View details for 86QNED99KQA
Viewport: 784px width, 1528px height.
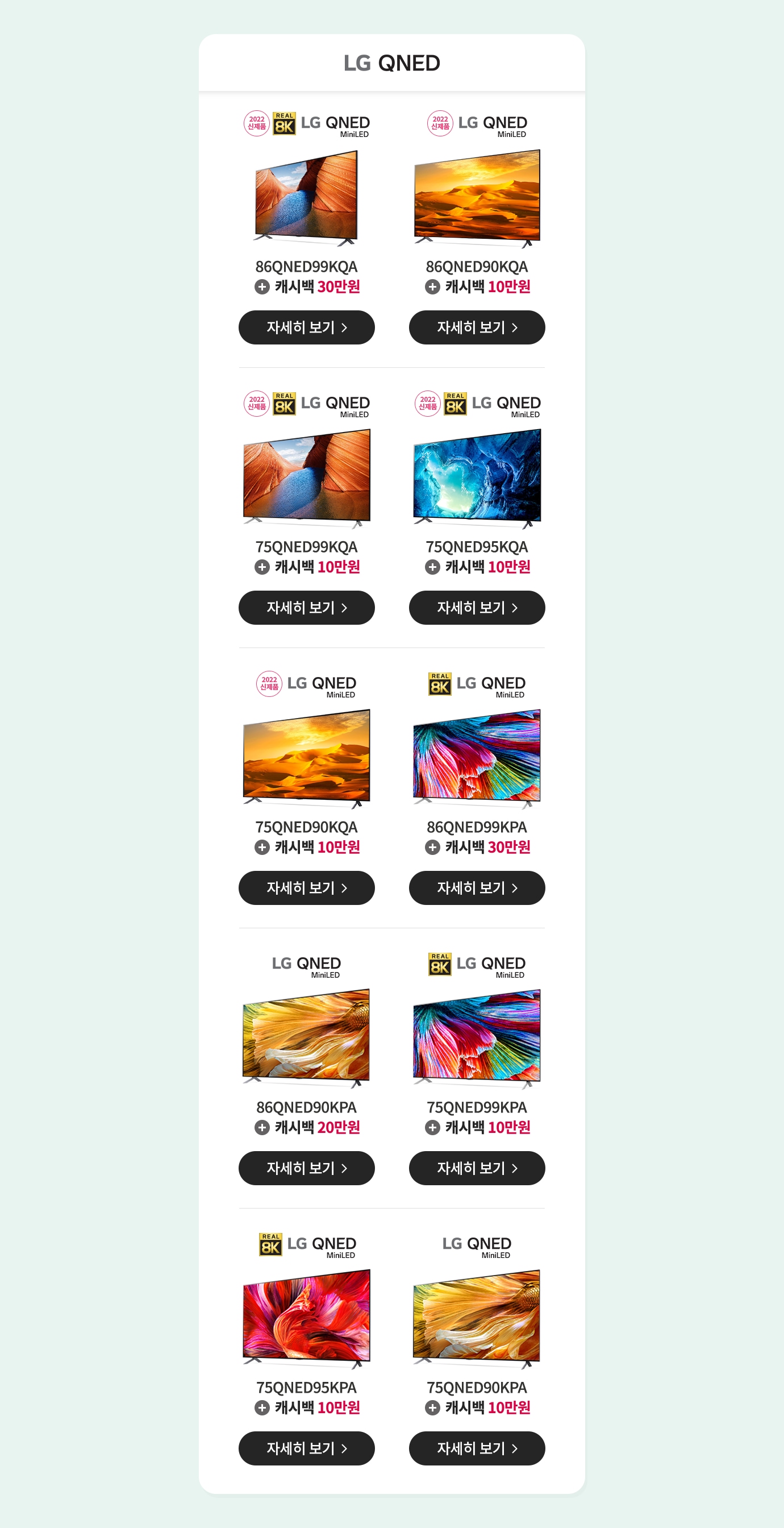pos(306,327)
